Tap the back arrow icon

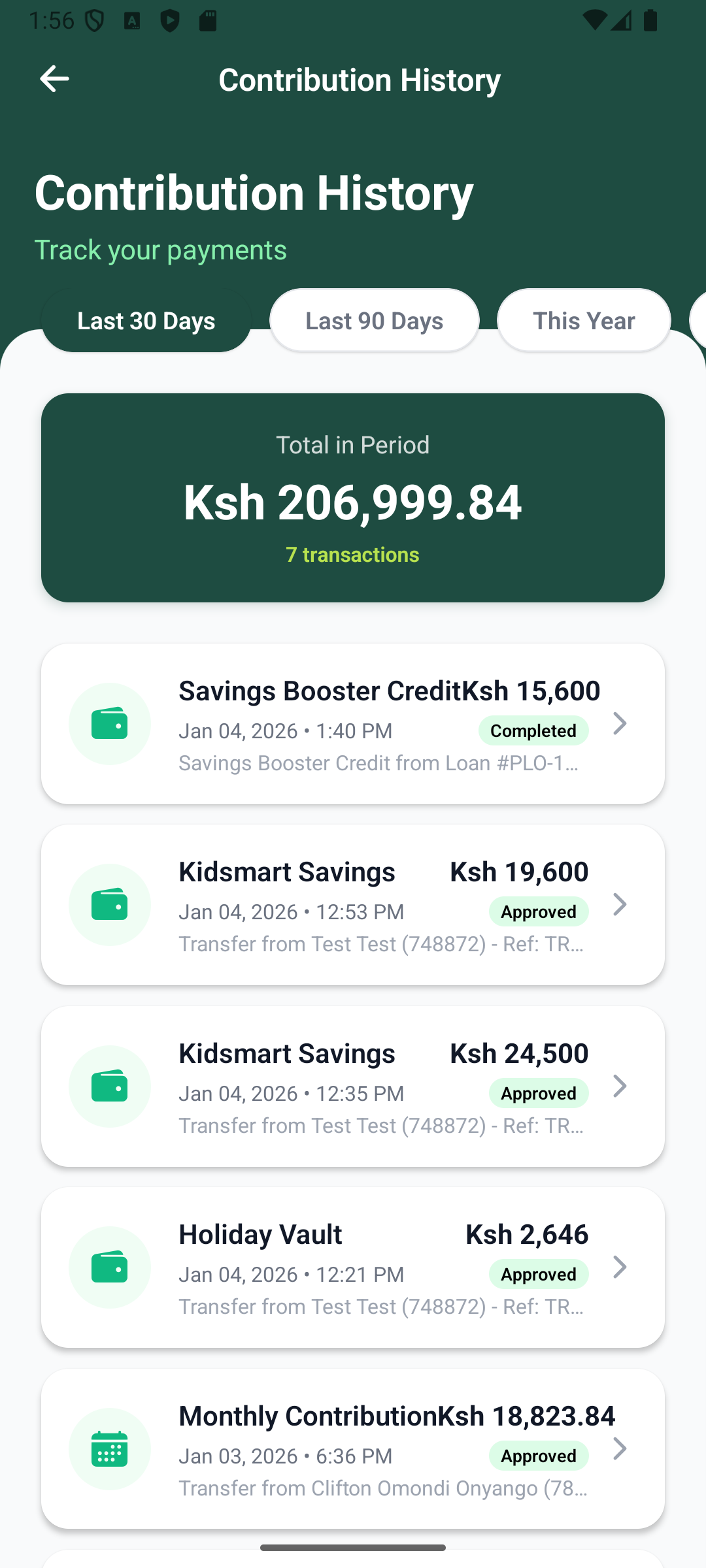point(54,78)
